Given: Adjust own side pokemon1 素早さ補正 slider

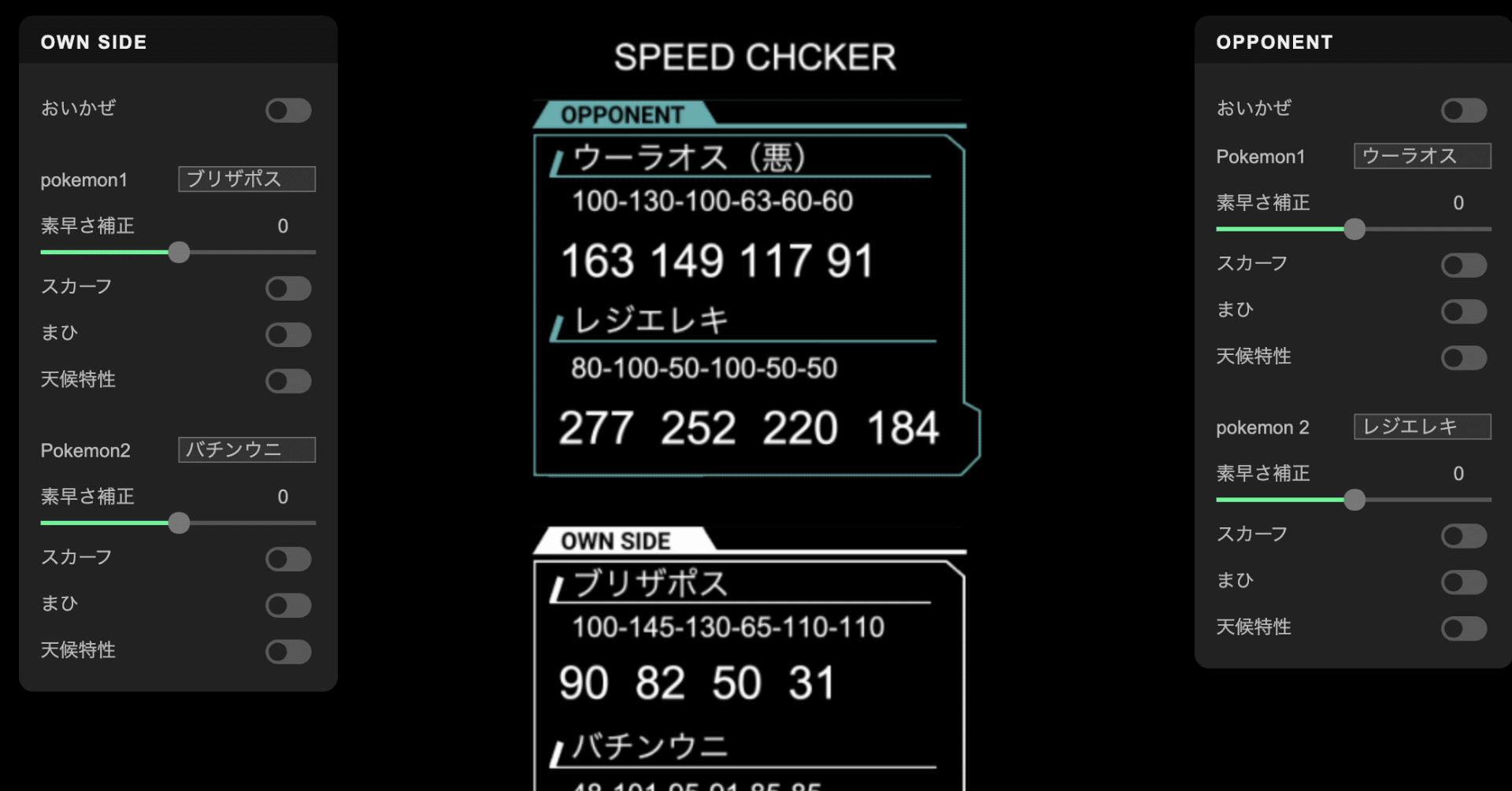Looking at the screenshot, I should pos(180,253).
